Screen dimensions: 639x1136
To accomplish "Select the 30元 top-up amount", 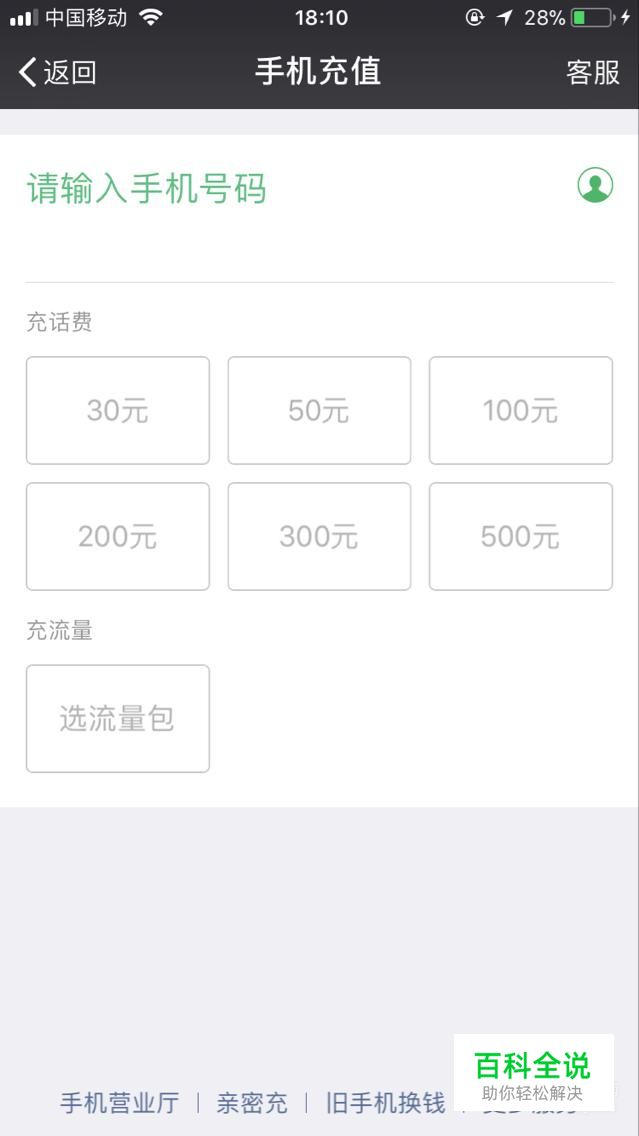I will (x=118, y=410).
